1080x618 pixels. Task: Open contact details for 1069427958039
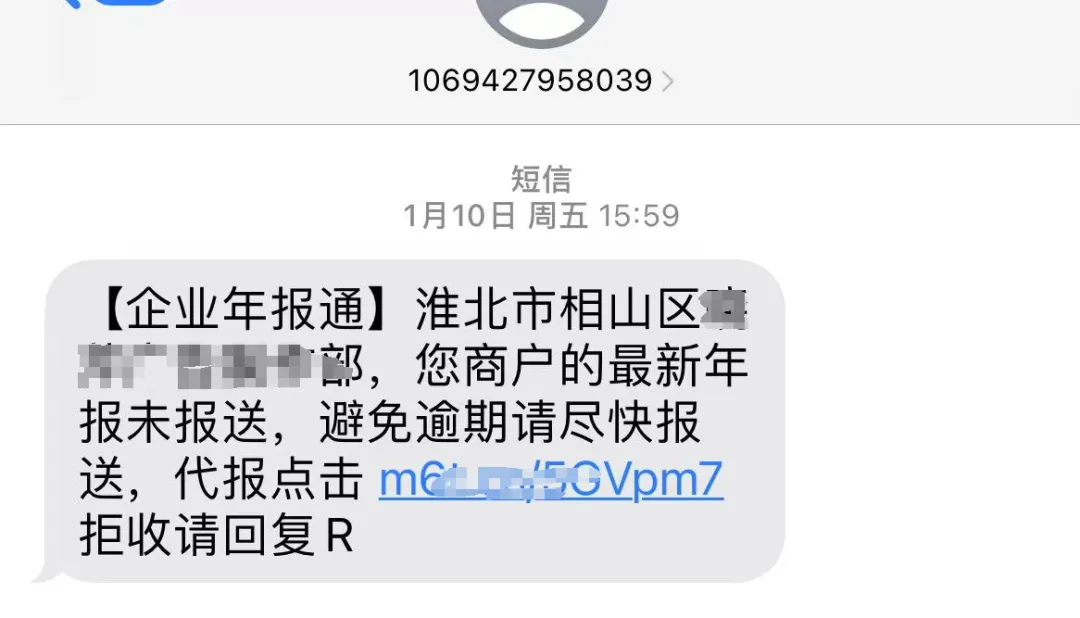tap(540, 80)
